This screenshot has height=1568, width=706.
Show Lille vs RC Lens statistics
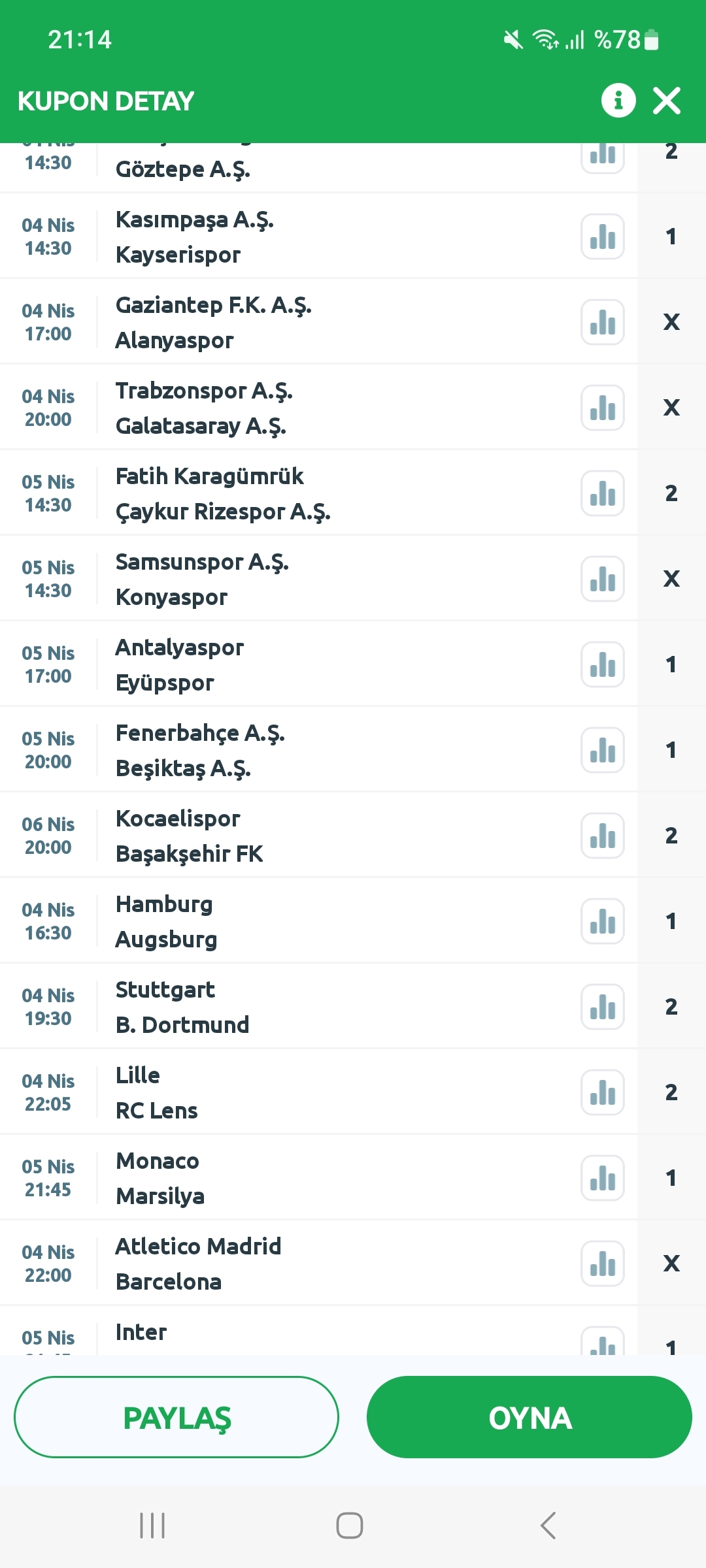(x=602, y=1092)
